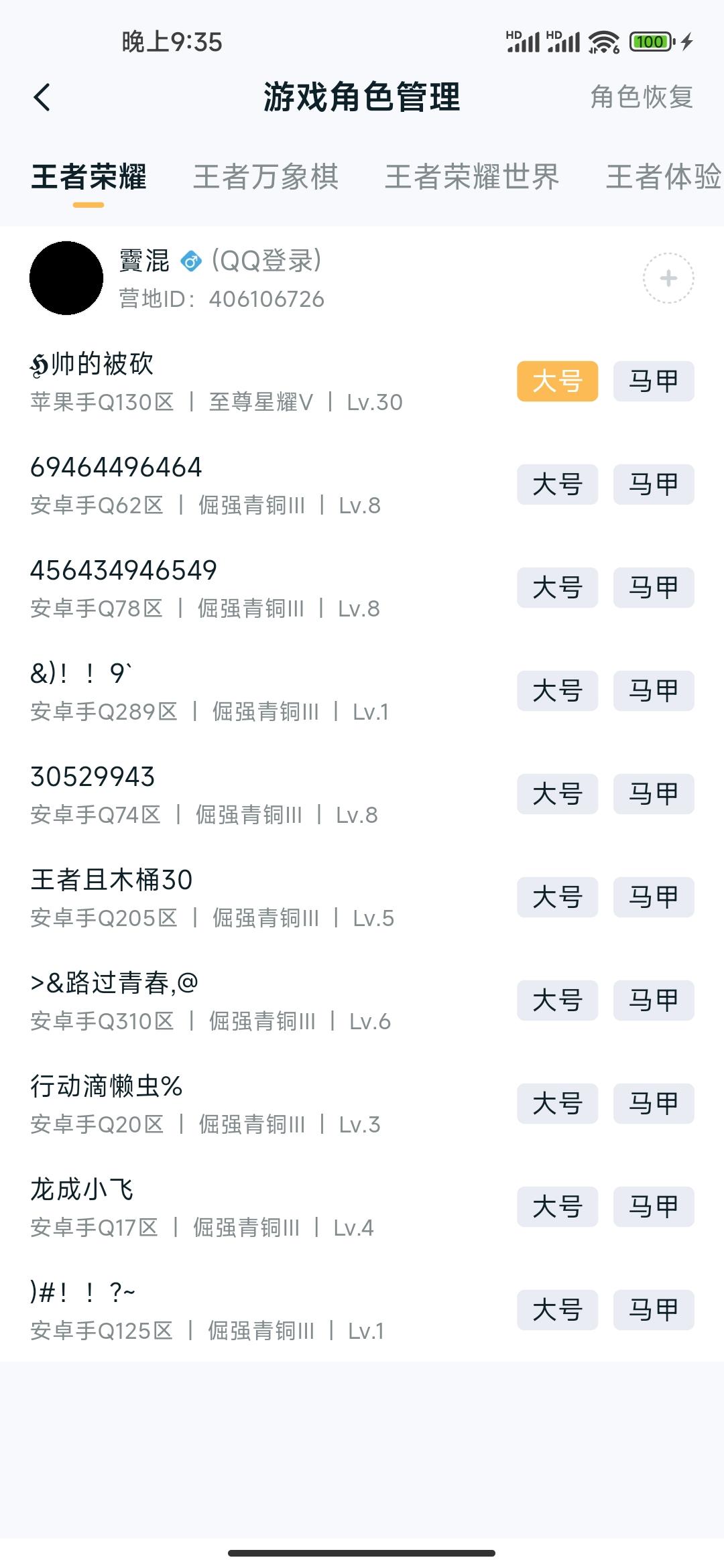Switch to the 王者万象棋 tab

point(265,177)
